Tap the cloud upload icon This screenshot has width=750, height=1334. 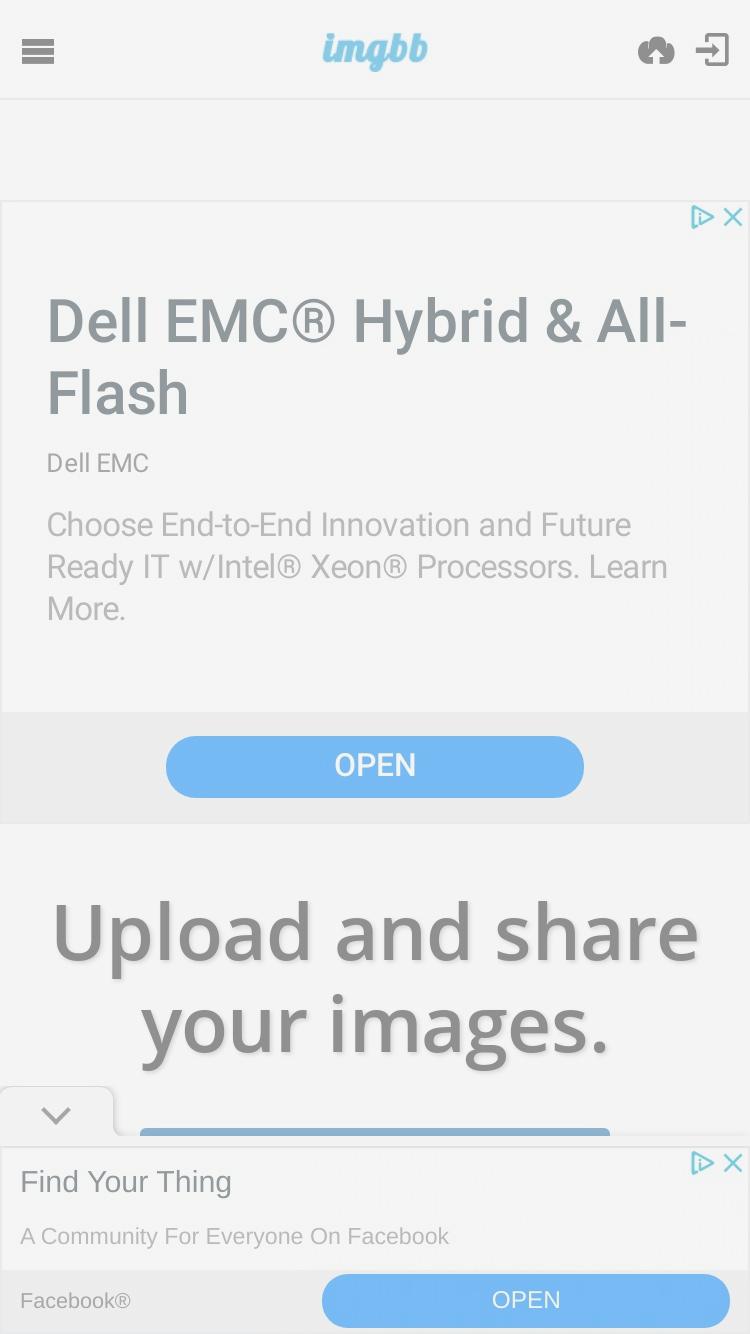(656, 50)
